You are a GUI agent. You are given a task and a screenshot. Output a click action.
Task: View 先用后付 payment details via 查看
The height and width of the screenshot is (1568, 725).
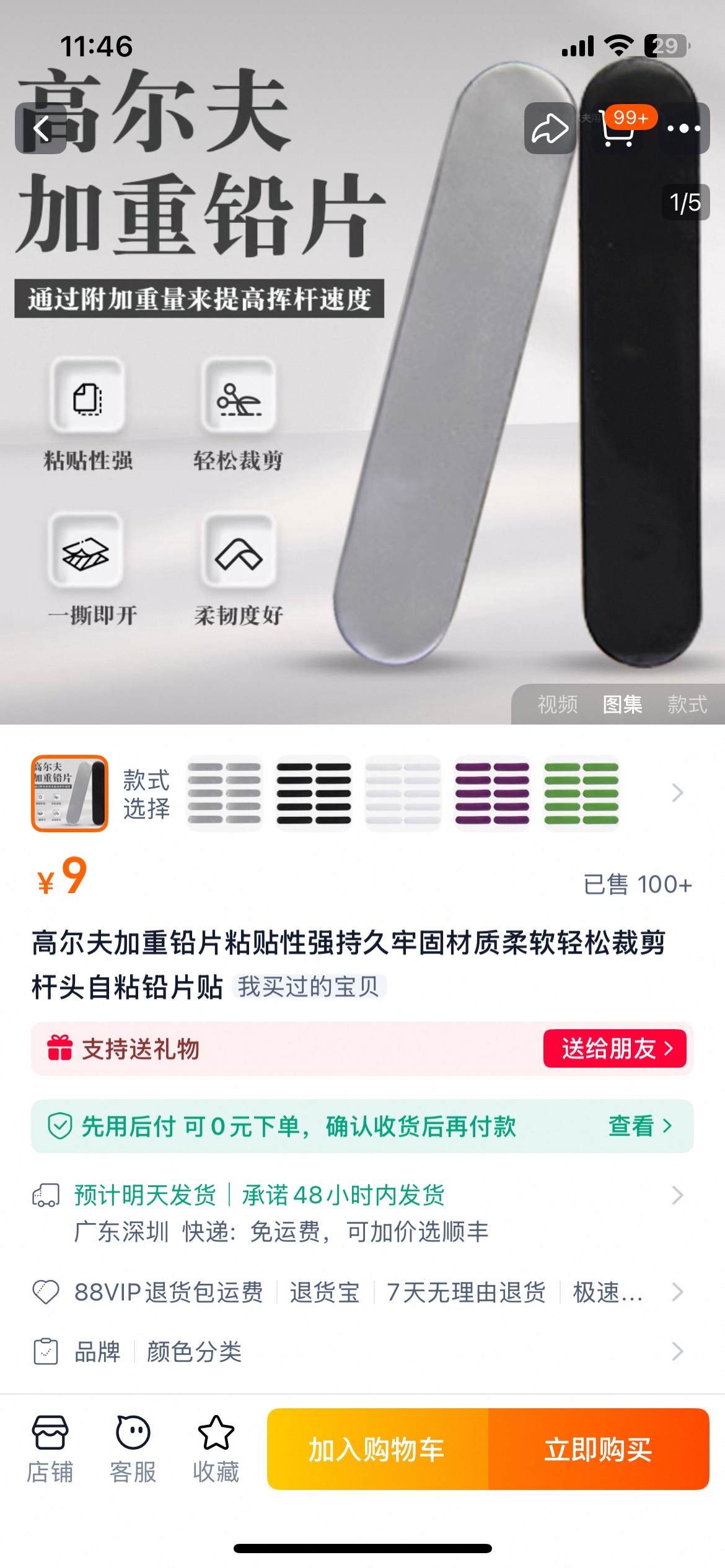[x=639, y=1126]
